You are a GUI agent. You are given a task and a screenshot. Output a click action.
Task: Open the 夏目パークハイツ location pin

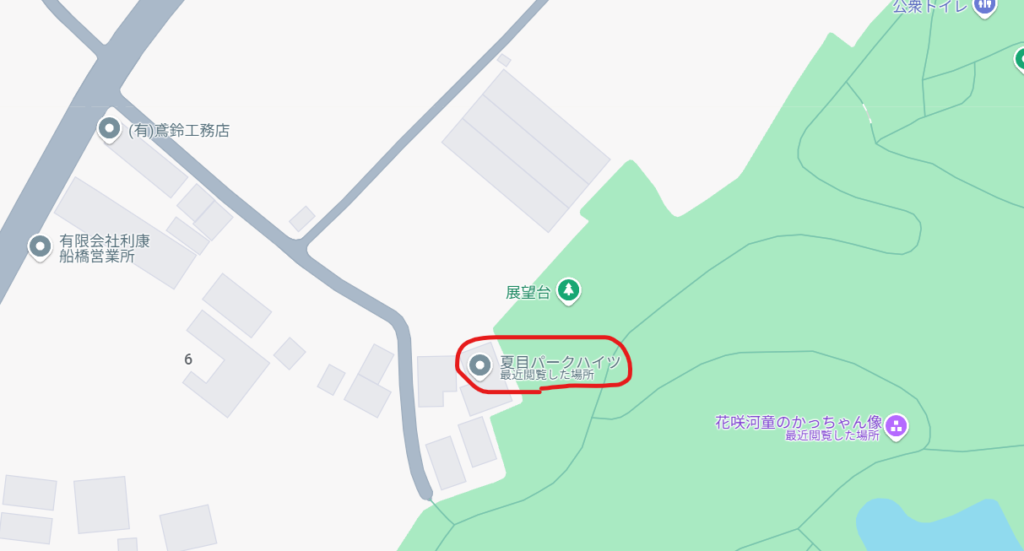480,366
